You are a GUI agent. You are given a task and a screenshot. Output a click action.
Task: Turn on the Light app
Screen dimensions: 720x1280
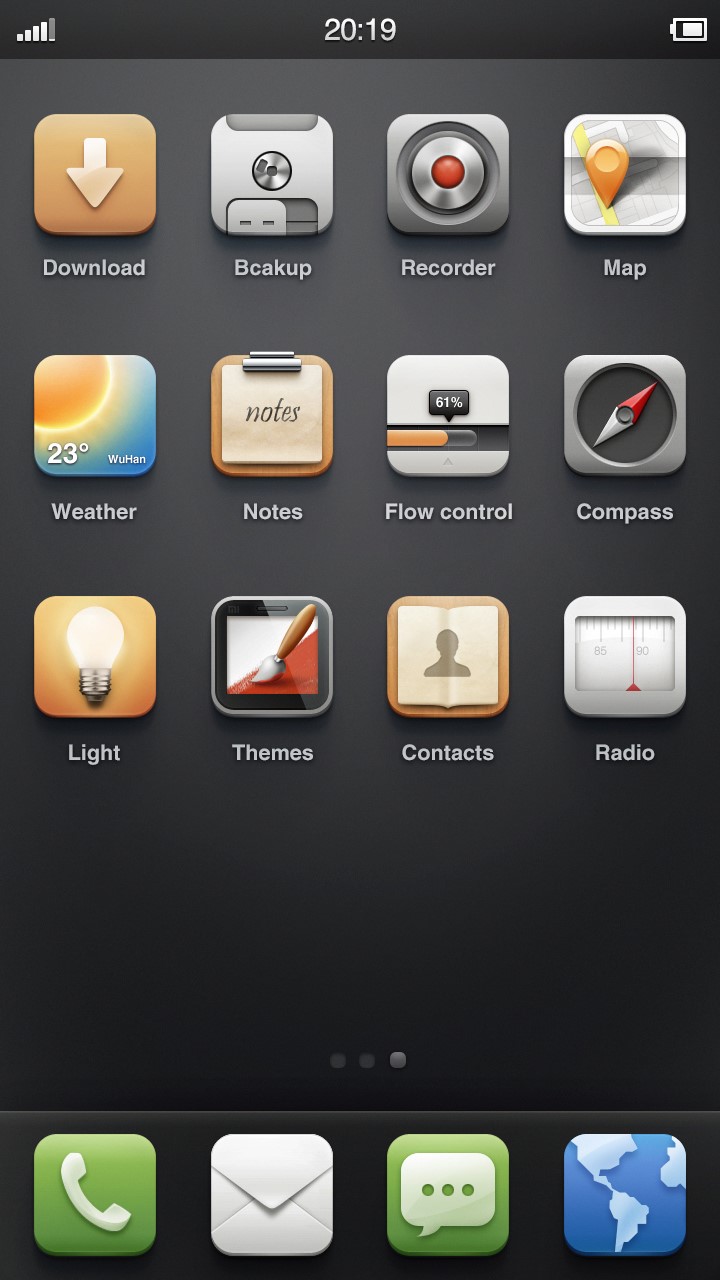[x=95, y=656]
